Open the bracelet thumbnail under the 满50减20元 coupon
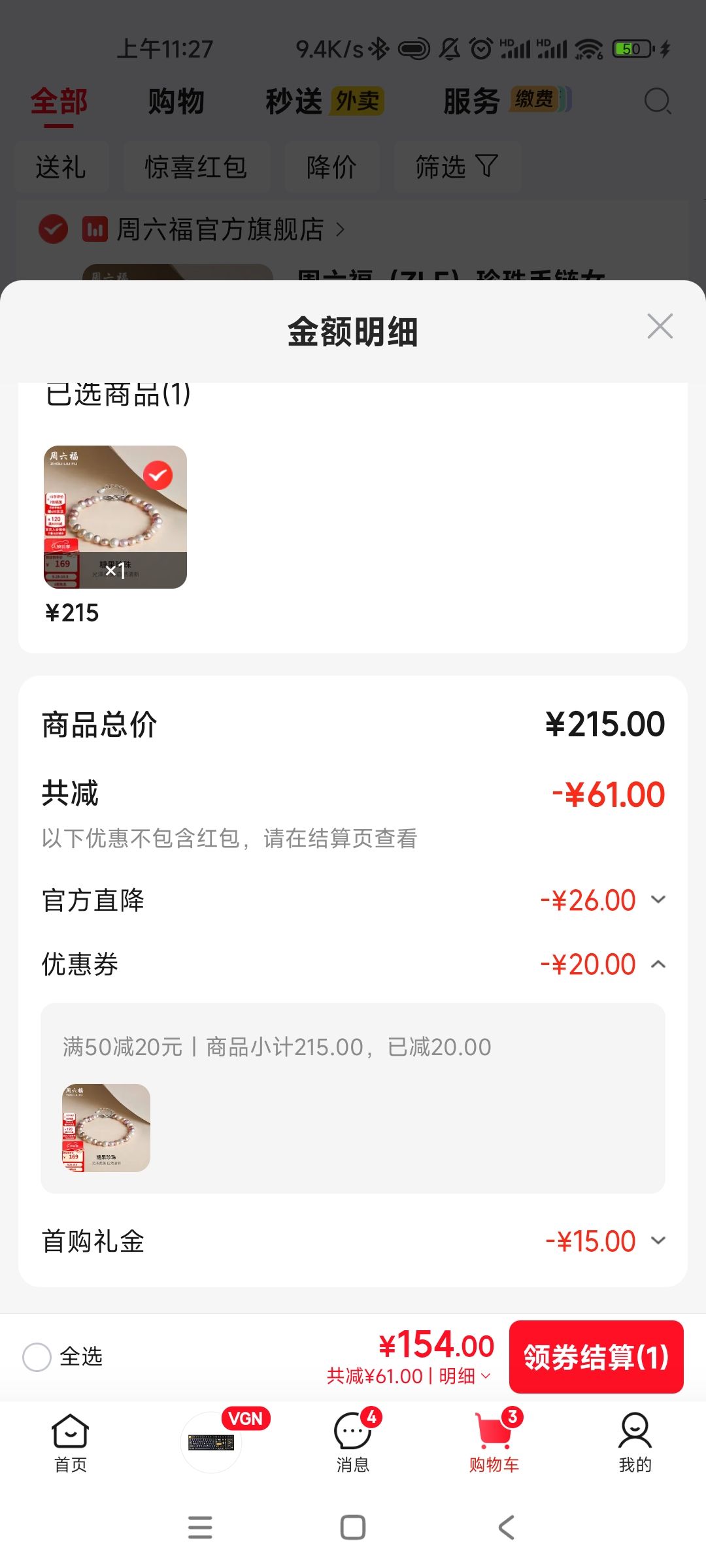Screen dimensions: 706x1568 click(x=106, y=1128)
